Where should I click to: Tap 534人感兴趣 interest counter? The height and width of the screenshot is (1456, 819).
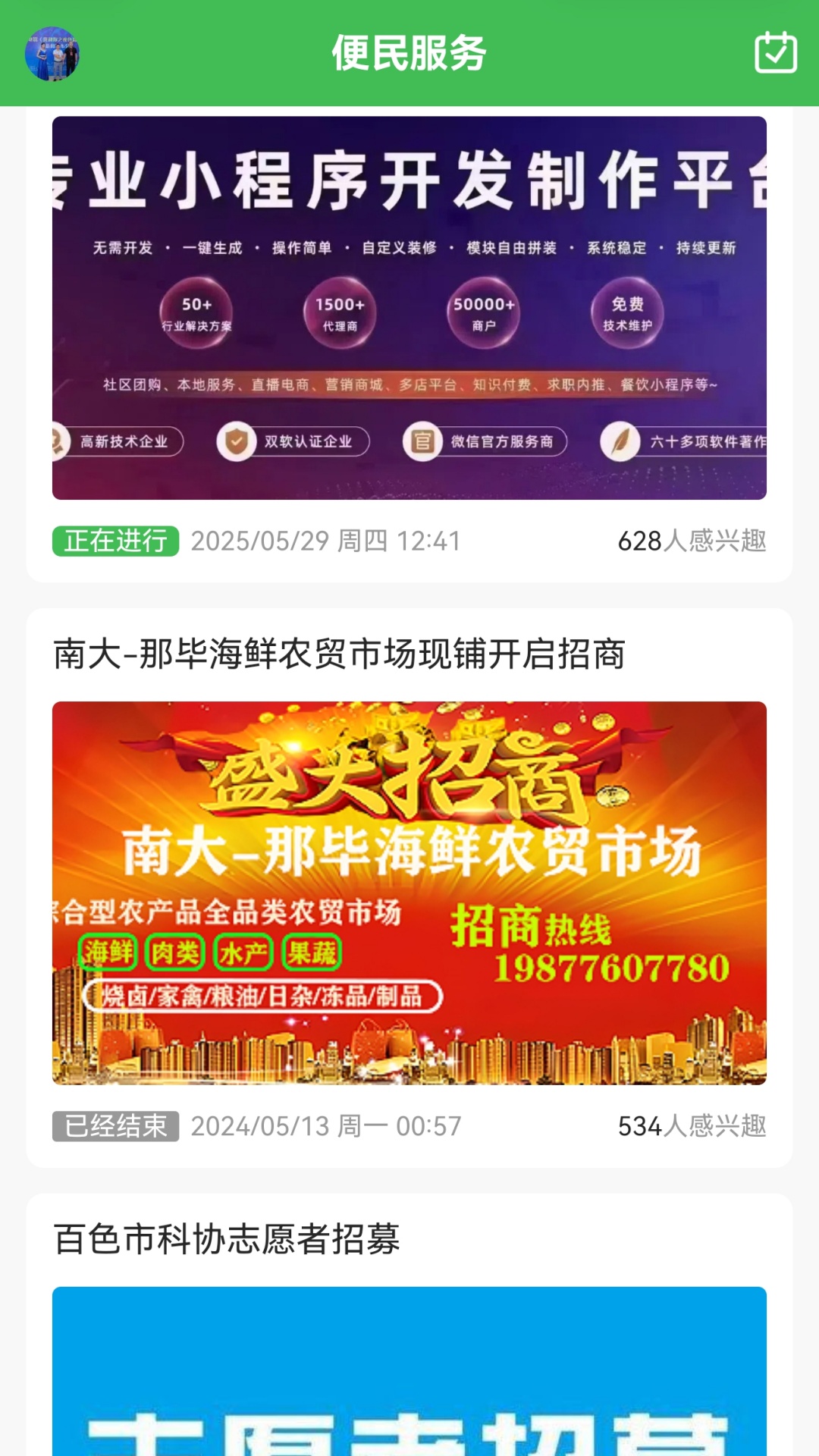pyautogui.click(x=695, y=1126)
